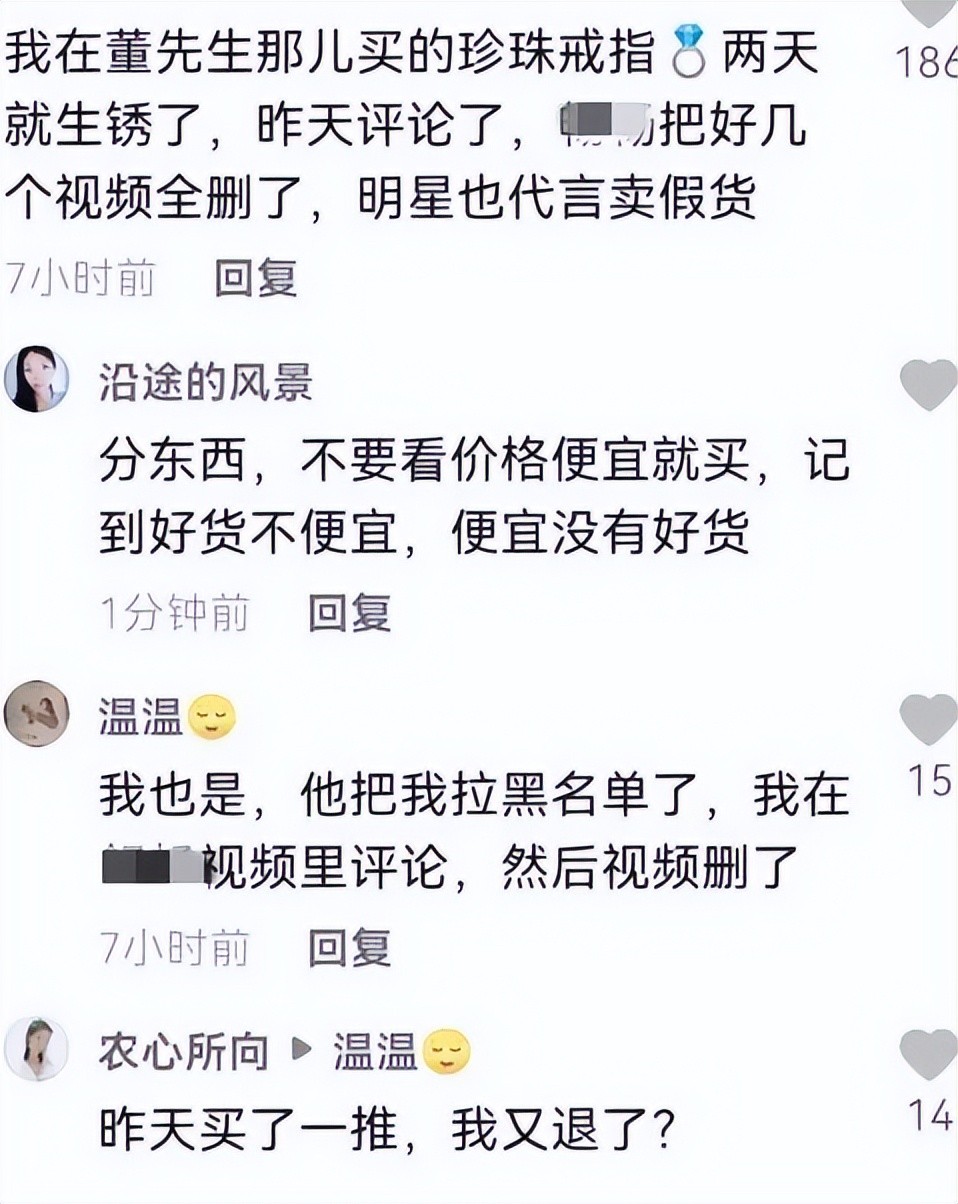Screen dimensions: 958x1204
Task: Like 温温's blacklist comment
Action: (927, 718)
